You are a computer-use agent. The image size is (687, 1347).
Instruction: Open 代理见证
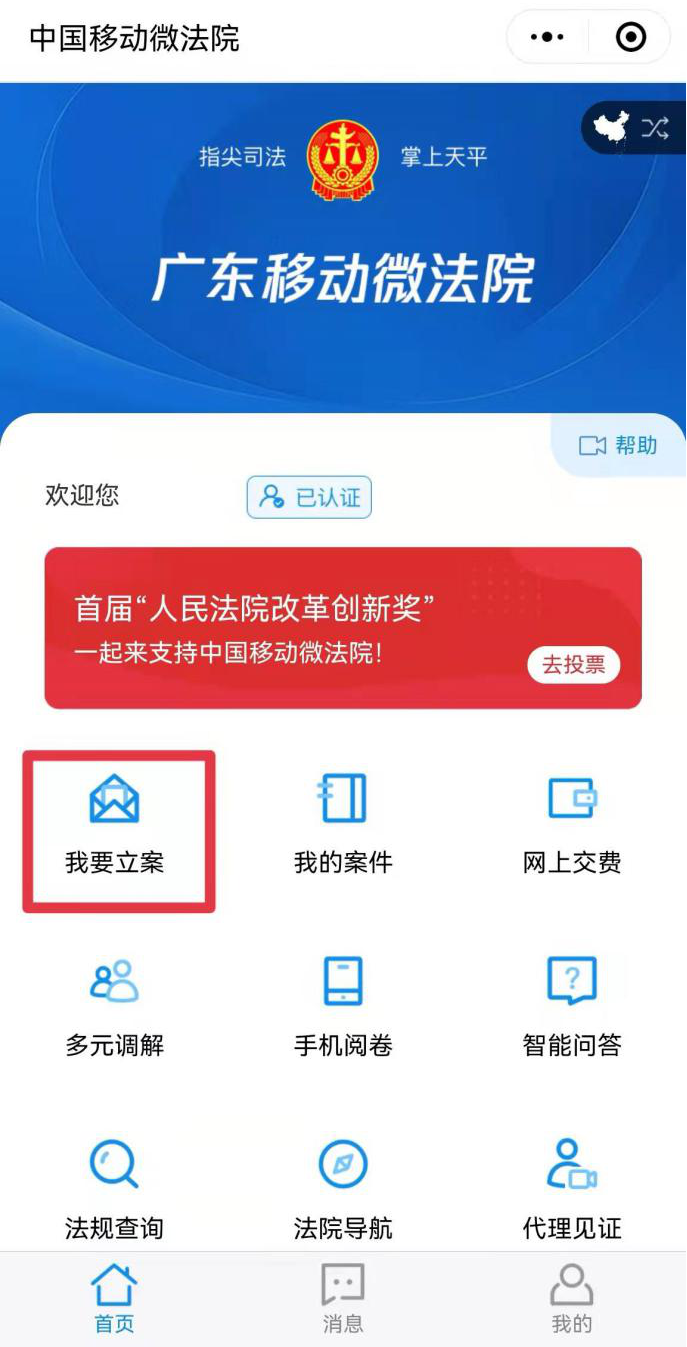coord(572,1188)
